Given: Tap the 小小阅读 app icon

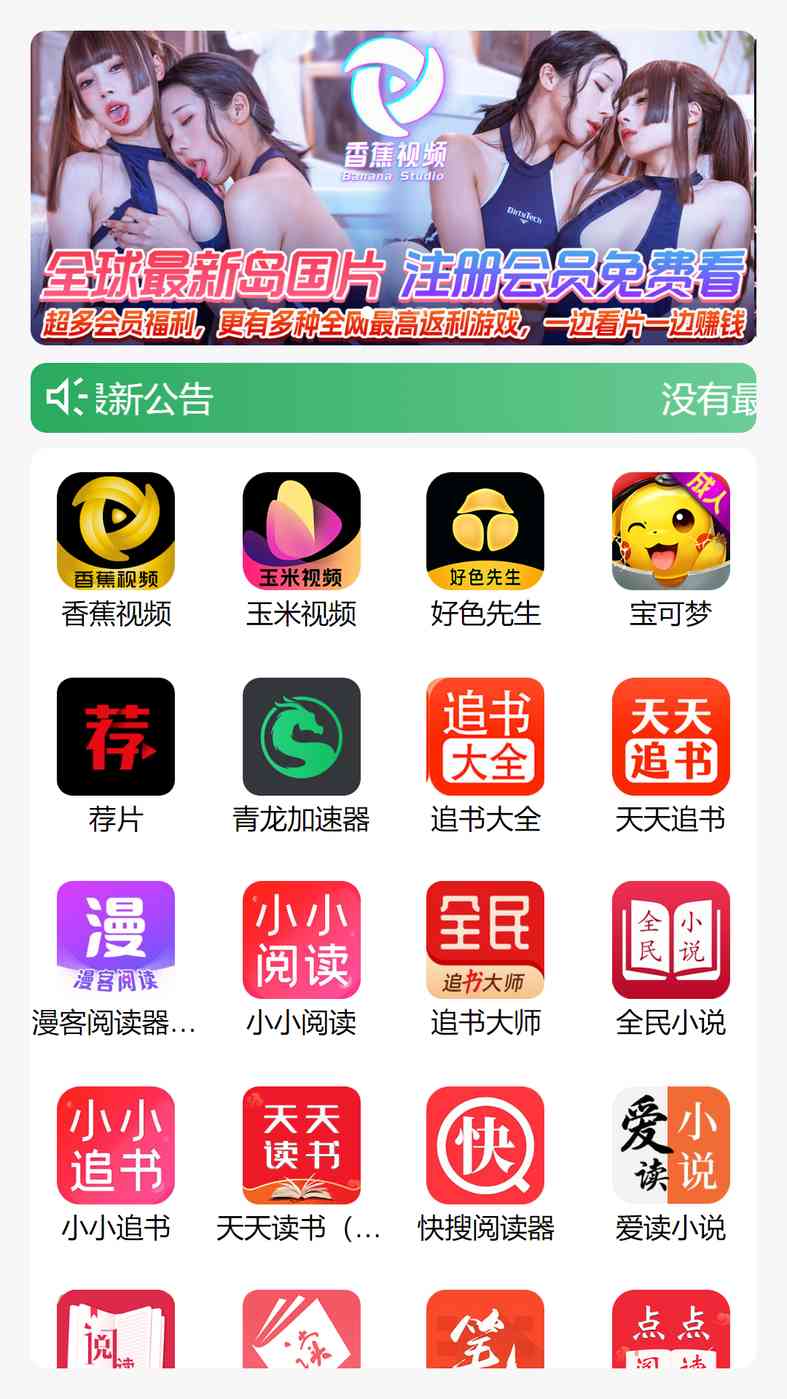Looking at the screenshot, I should coord(301,940).
